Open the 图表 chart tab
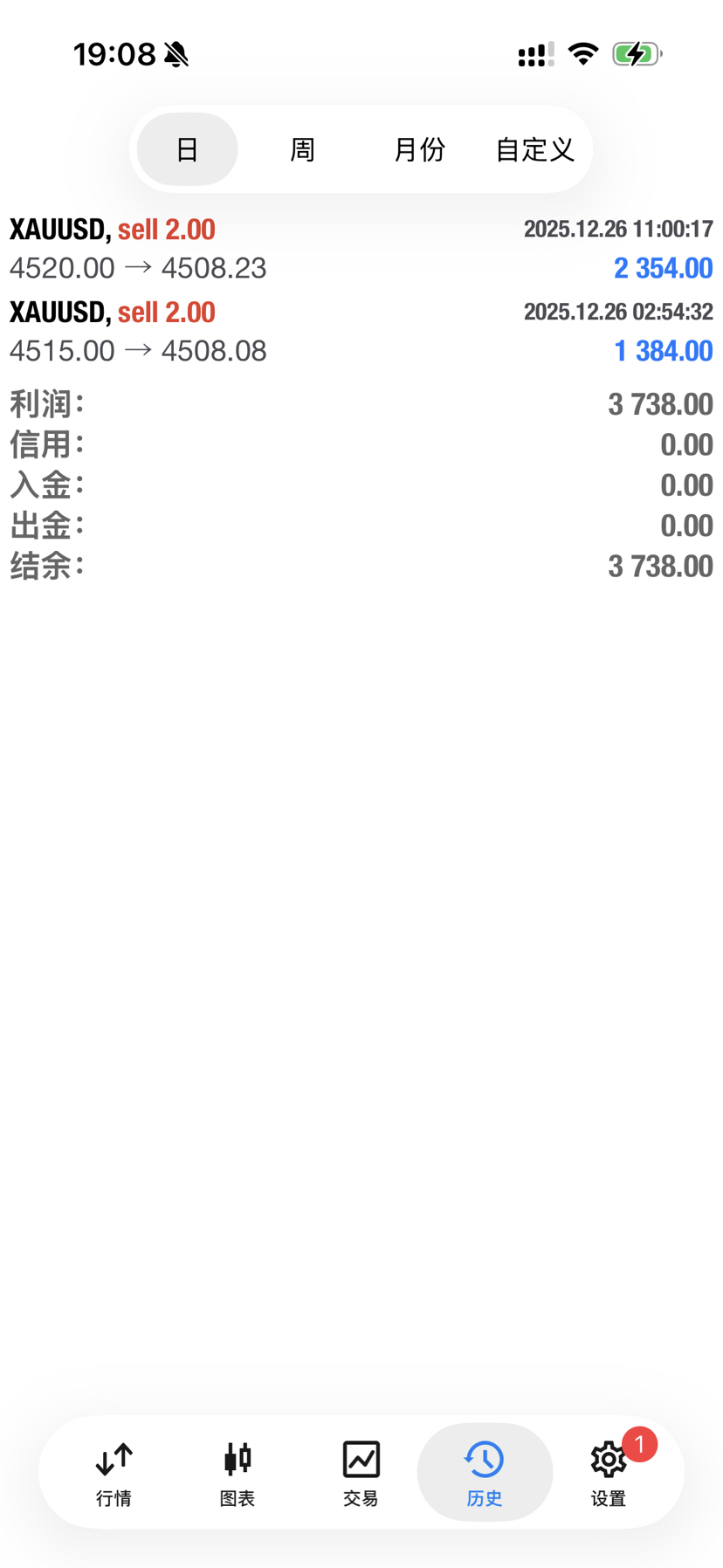Image resolution: width=723 pixels, height=1568 pixels. point(238,1473)
